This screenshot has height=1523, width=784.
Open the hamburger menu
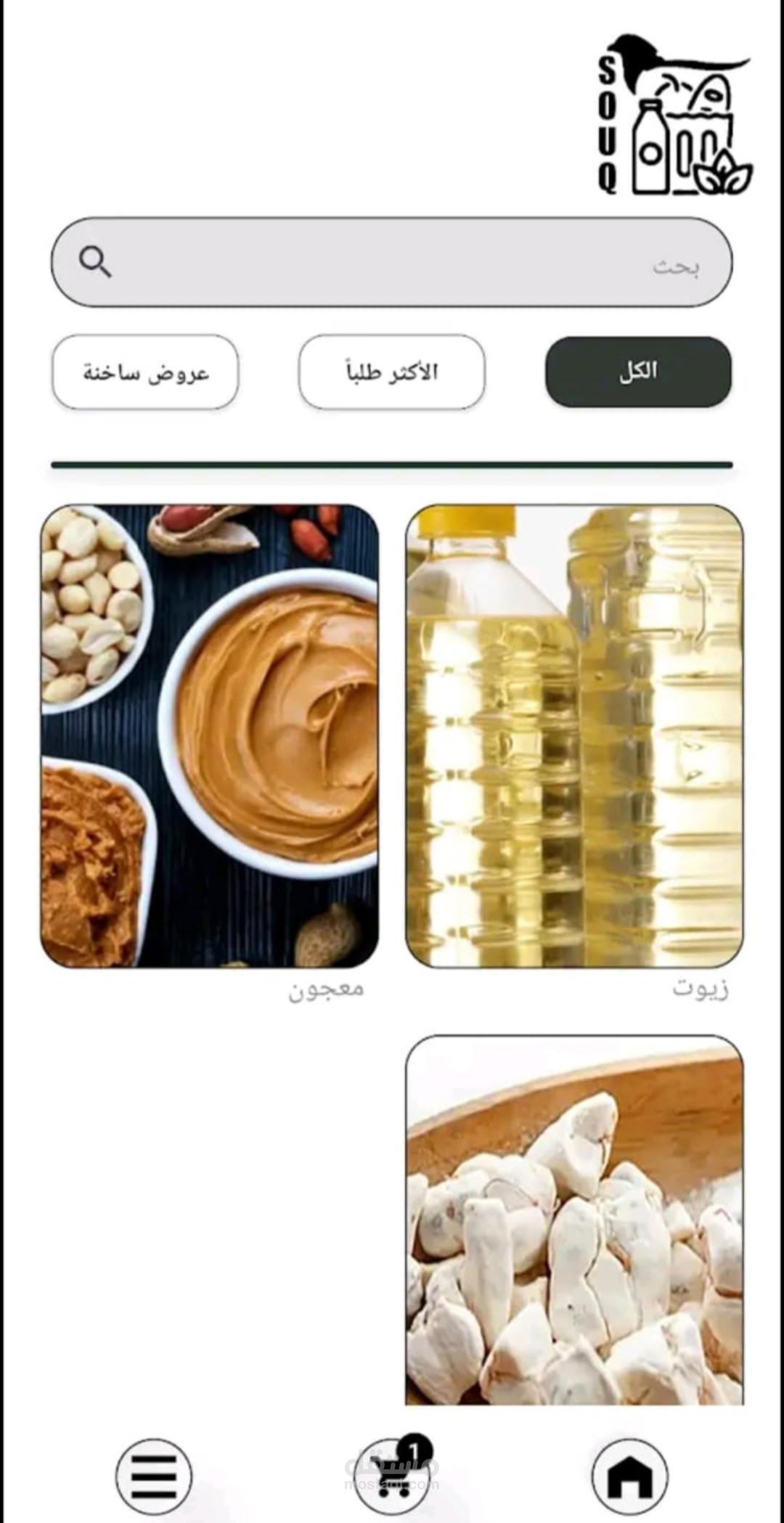click(x=154, y=1476)
